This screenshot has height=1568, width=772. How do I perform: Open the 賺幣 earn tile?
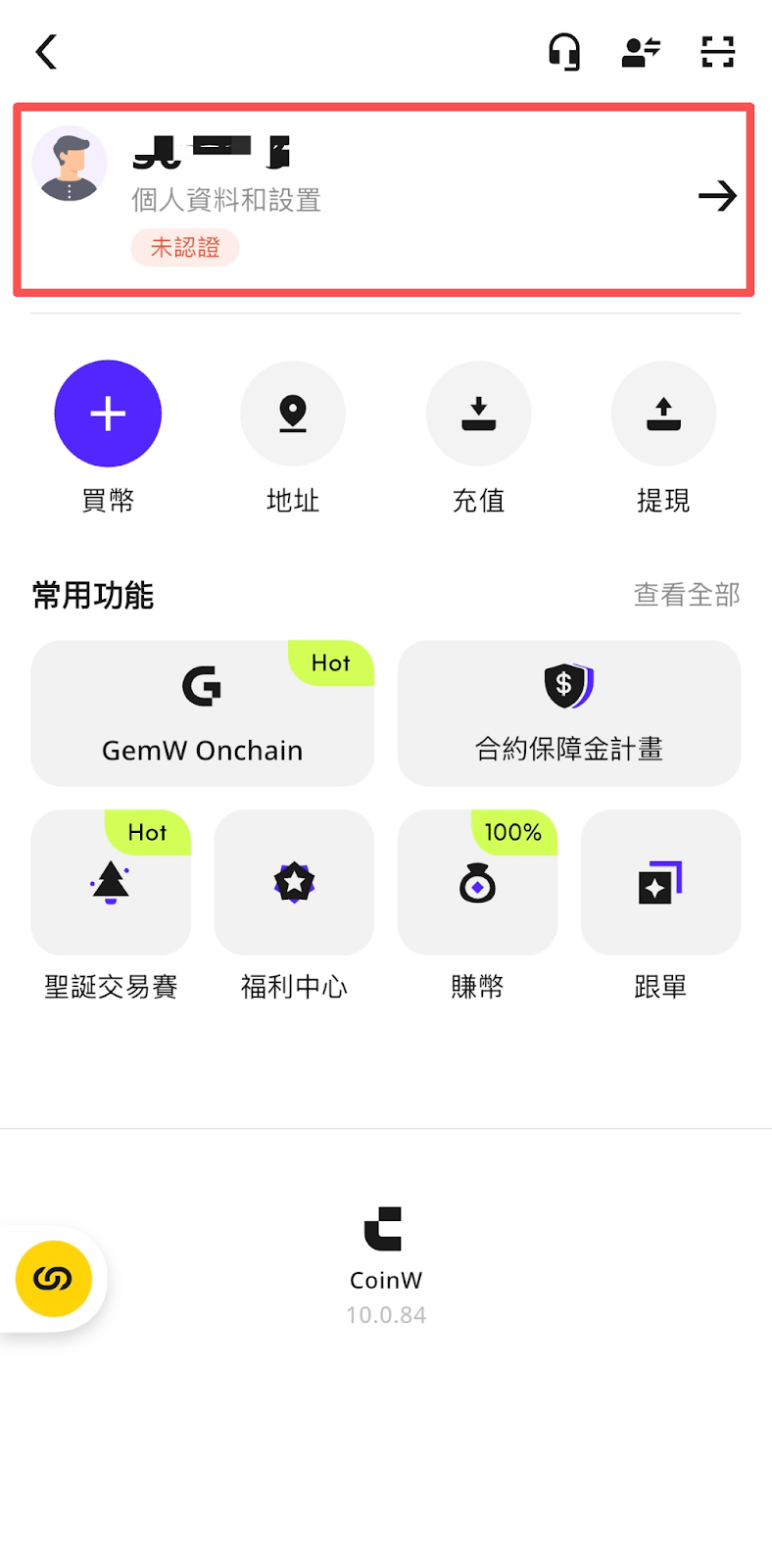(477, 882)
